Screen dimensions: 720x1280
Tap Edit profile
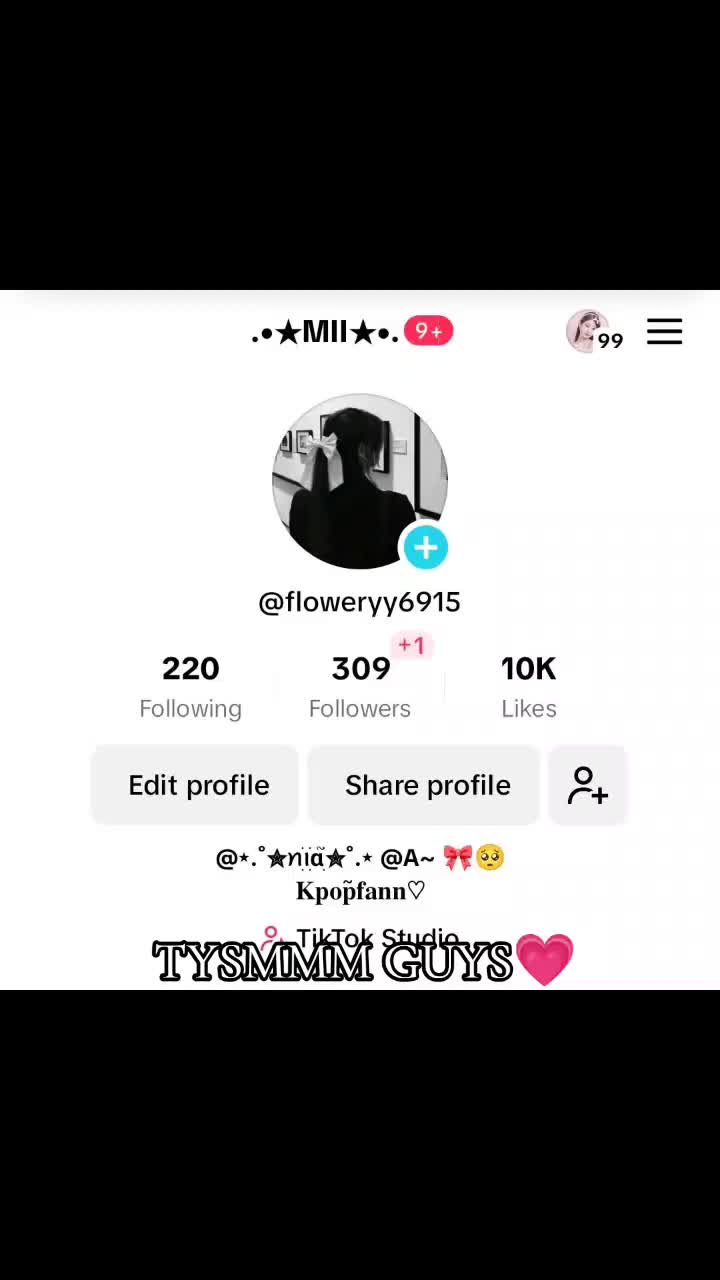tap(198, 785)
